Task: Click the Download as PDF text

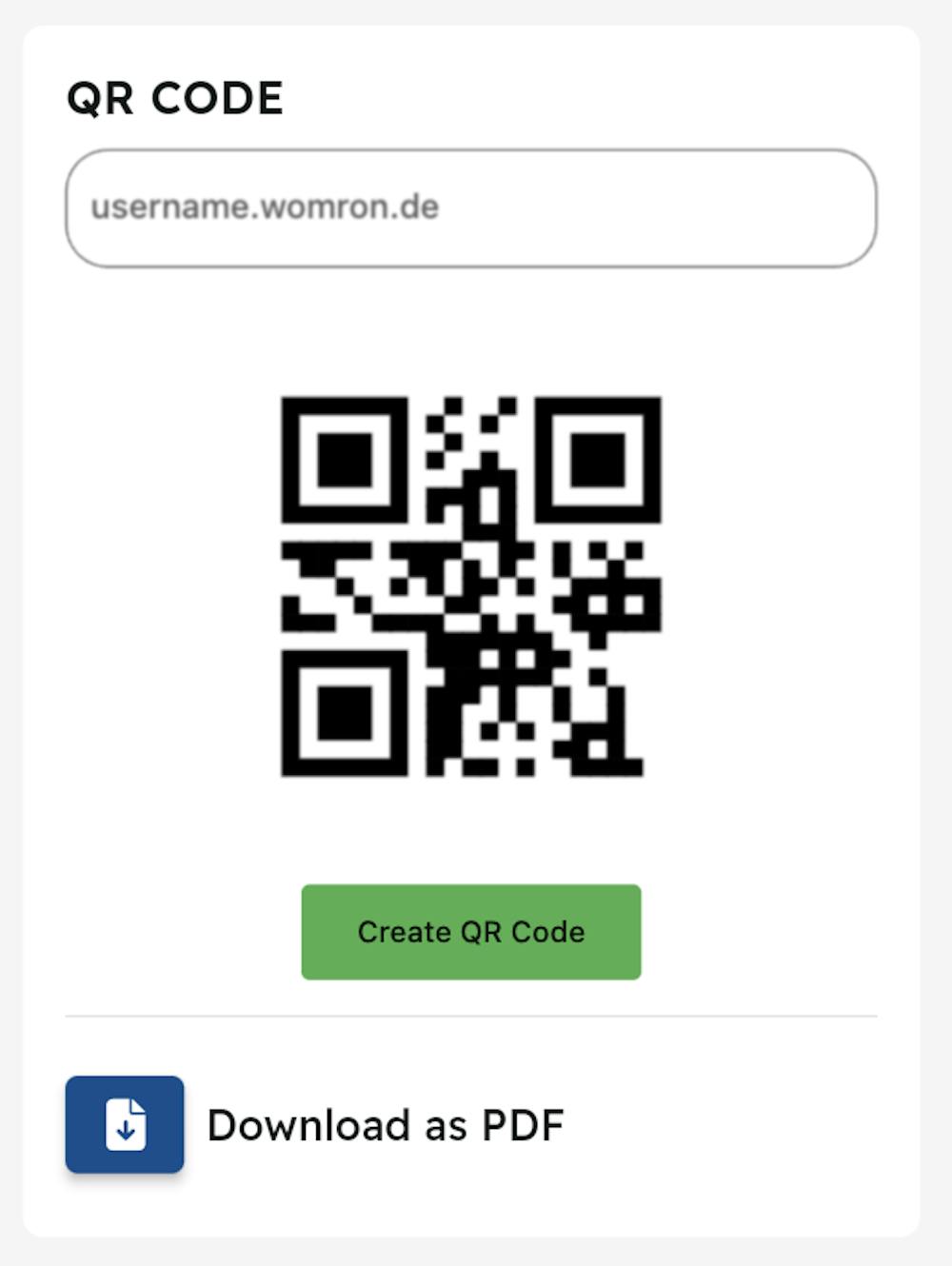Action: (x=386, y=1124)
